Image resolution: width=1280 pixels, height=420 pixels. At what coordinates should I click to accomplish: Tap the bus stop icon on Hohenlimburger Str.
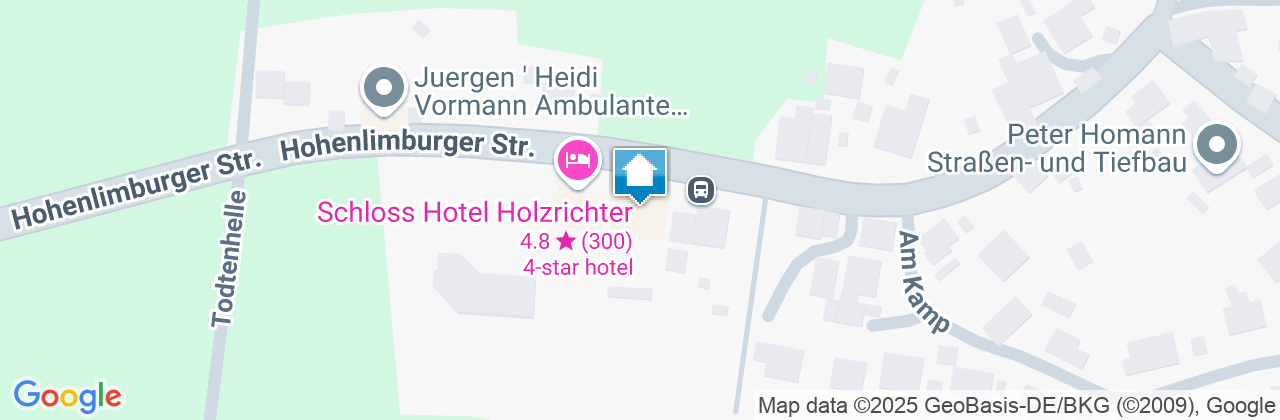click(x=702, y=189)
